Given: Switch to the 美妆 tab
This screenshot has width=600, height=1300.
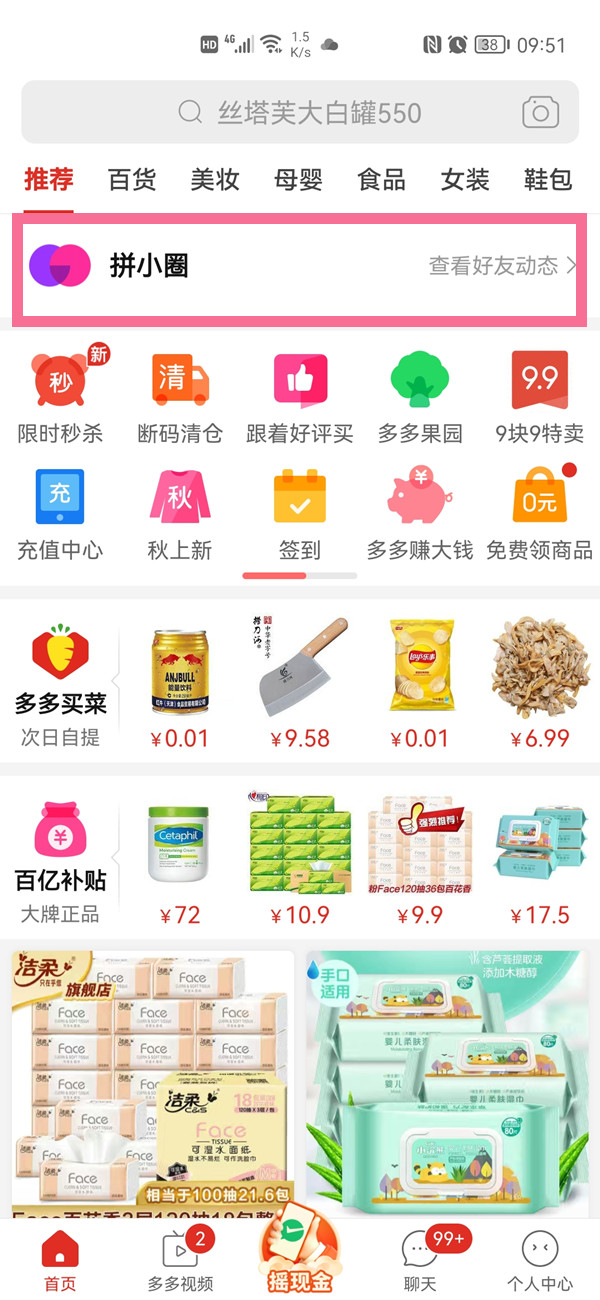Looking at the screenshot, I should (x=215, y=180).
